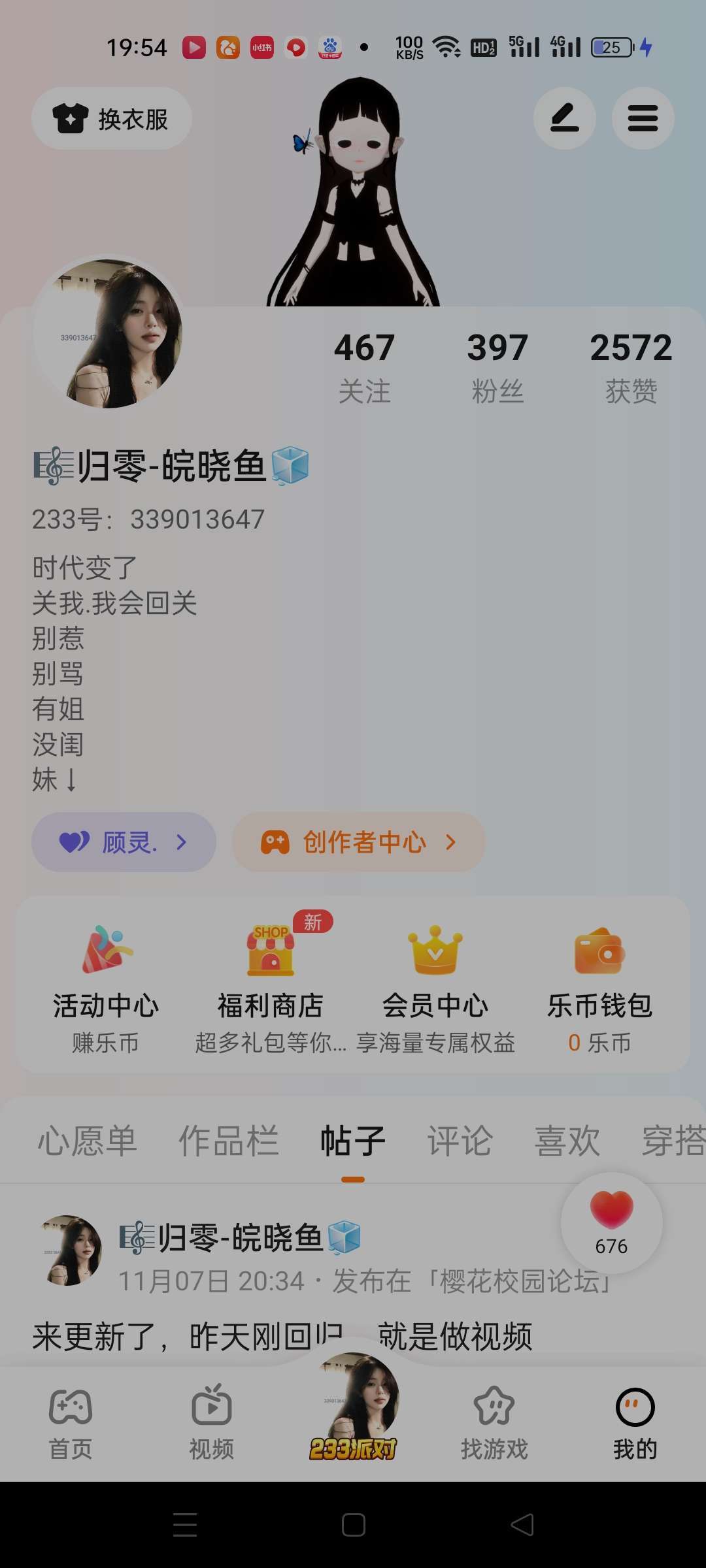
Task: Tap the 换衣服 outfit button
Action: 111,119
